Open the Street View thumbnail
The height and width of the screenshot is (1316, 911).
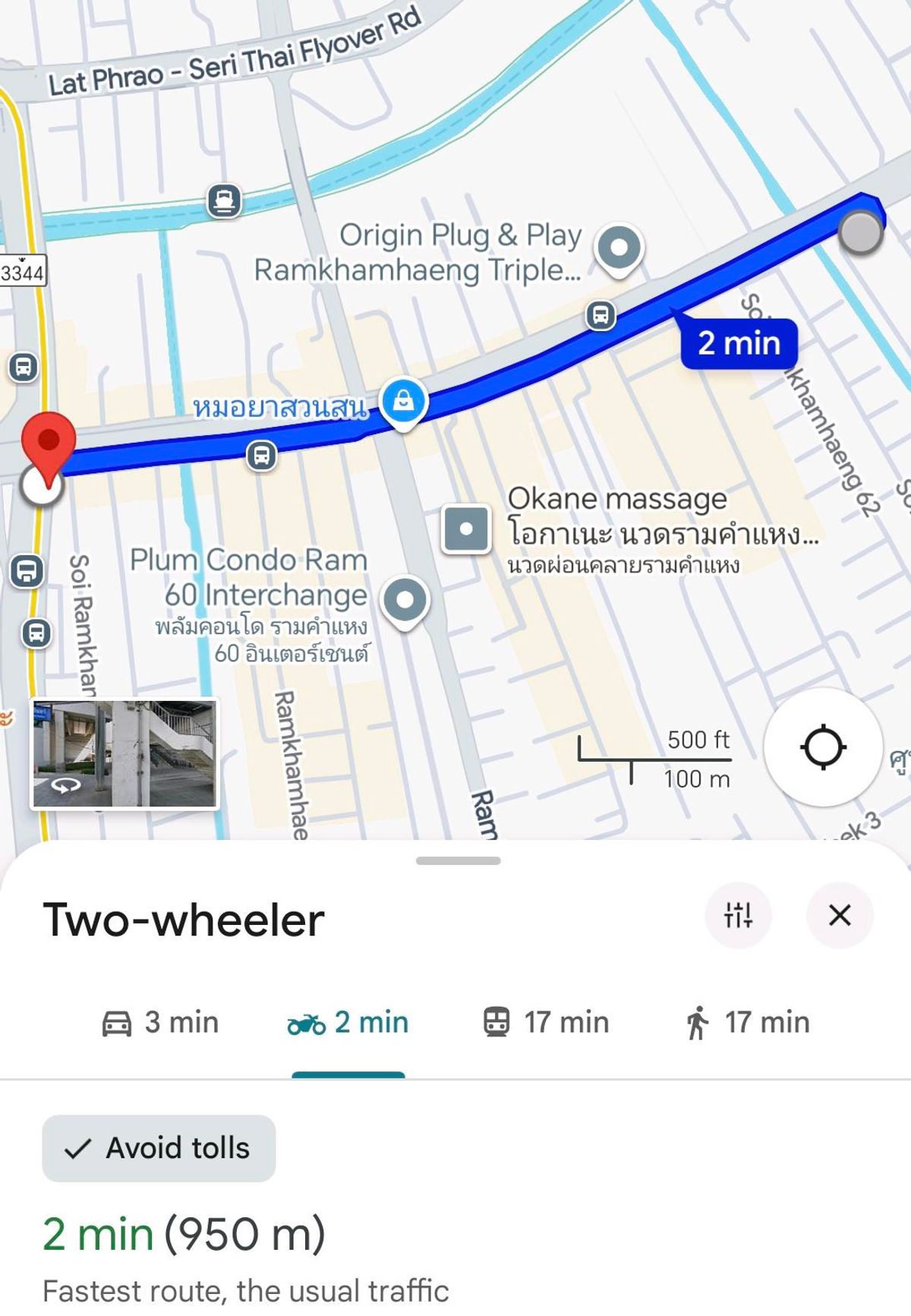coord(125,753)
